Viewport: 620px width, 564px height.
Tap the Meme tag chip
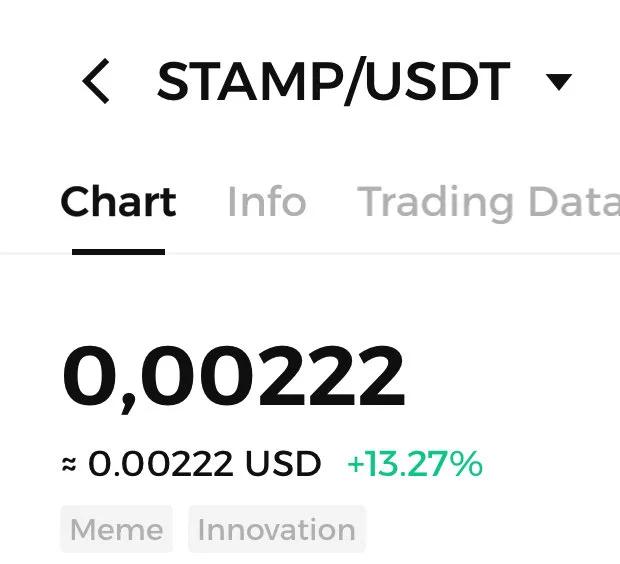[116, 529]
